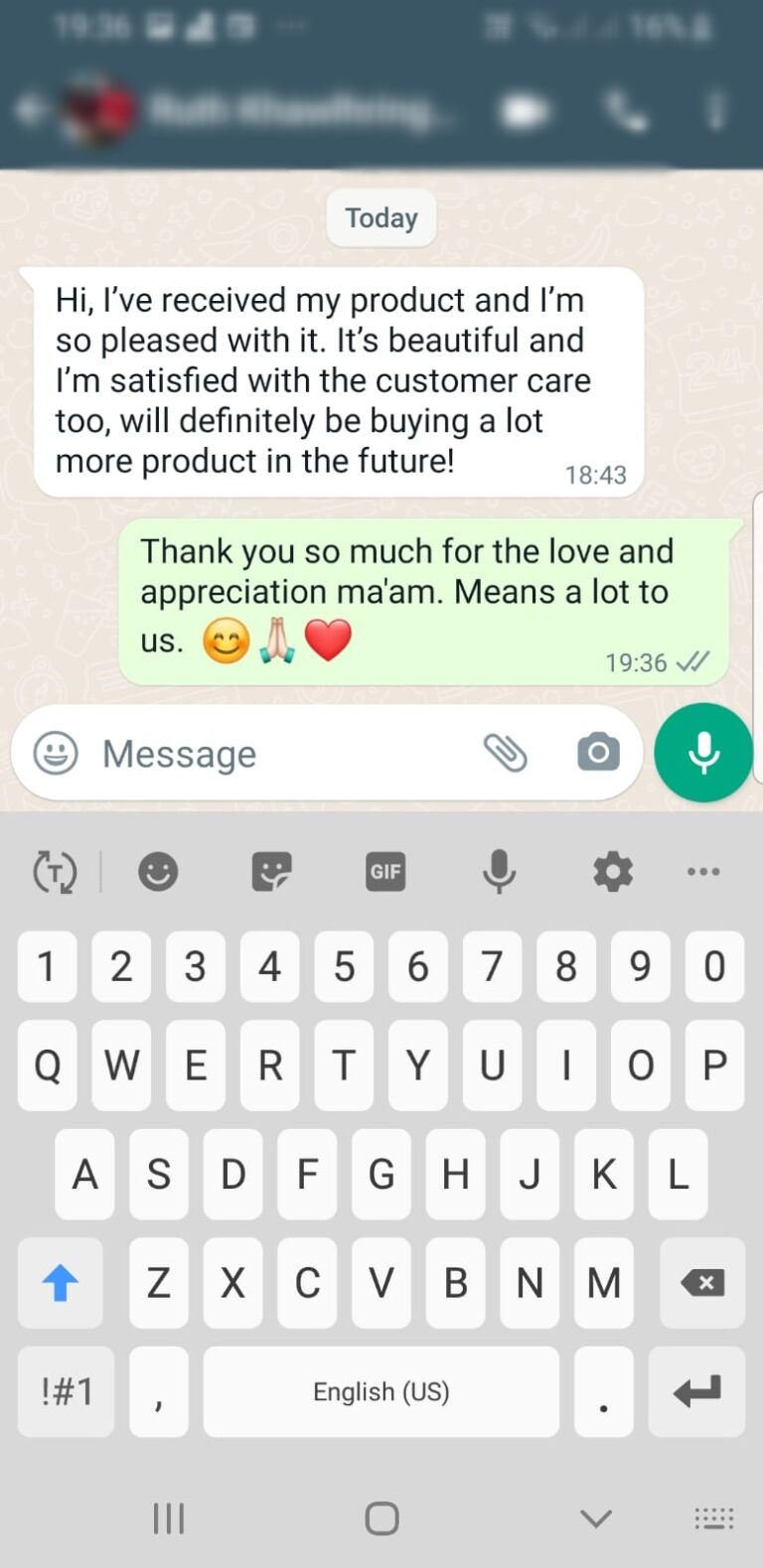Viewport: 763px width, 1568px height.
Task: Open keyboard toolbar more options
Action: pos(703,872)
